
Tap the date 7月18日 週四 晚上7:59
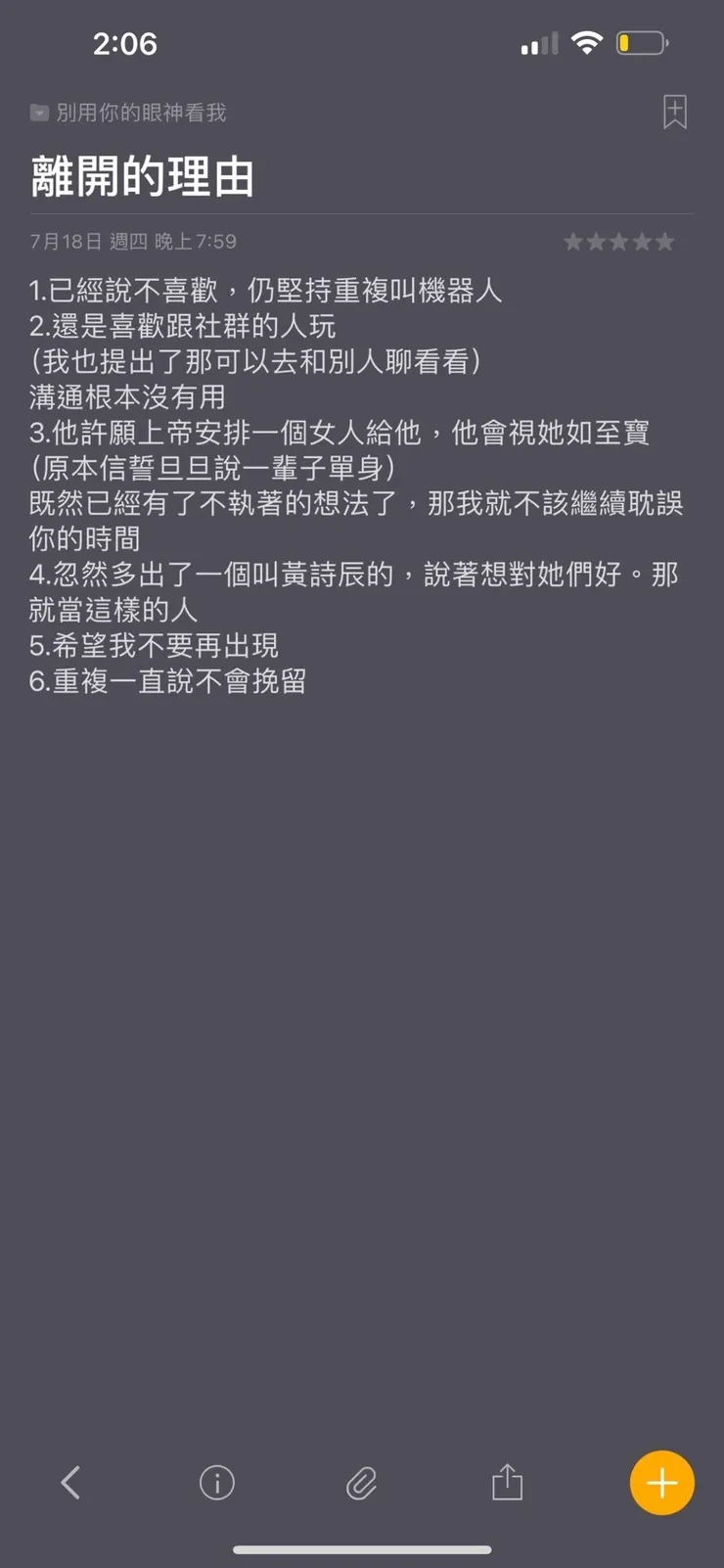pos(132,241)
